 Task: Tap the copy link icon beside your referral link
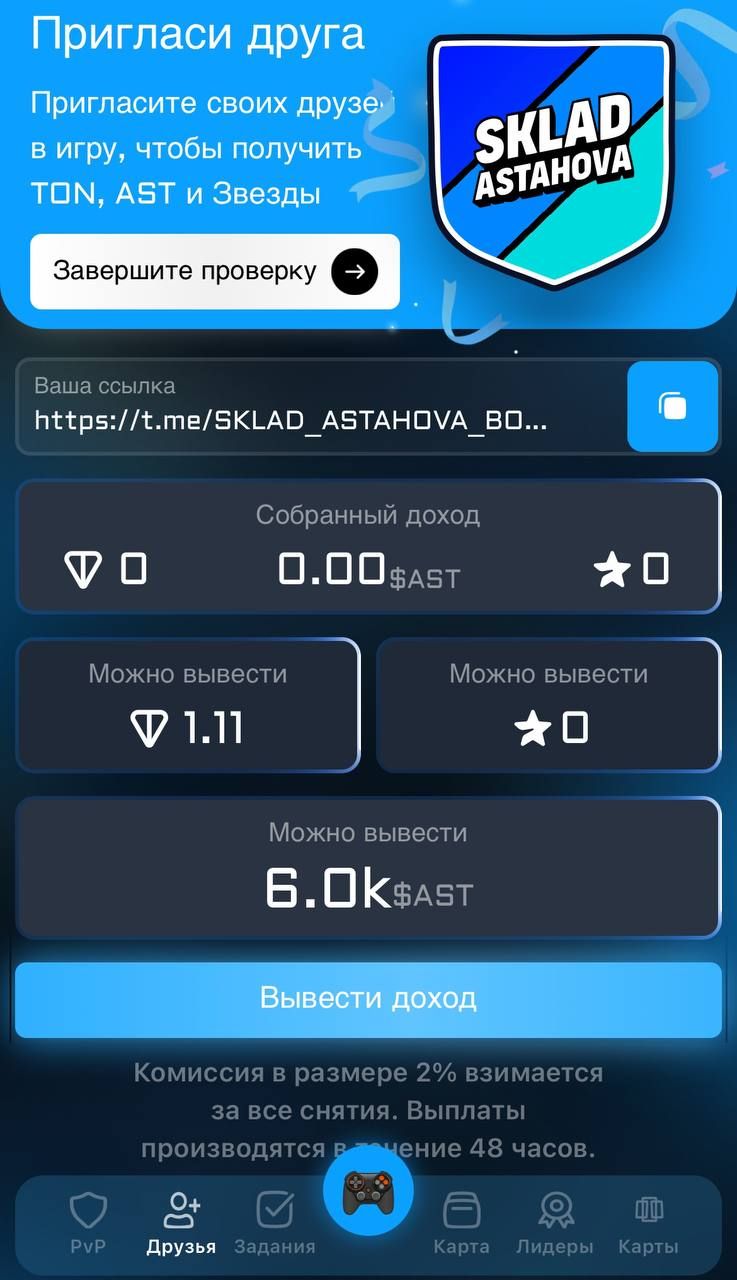[672, 406]
